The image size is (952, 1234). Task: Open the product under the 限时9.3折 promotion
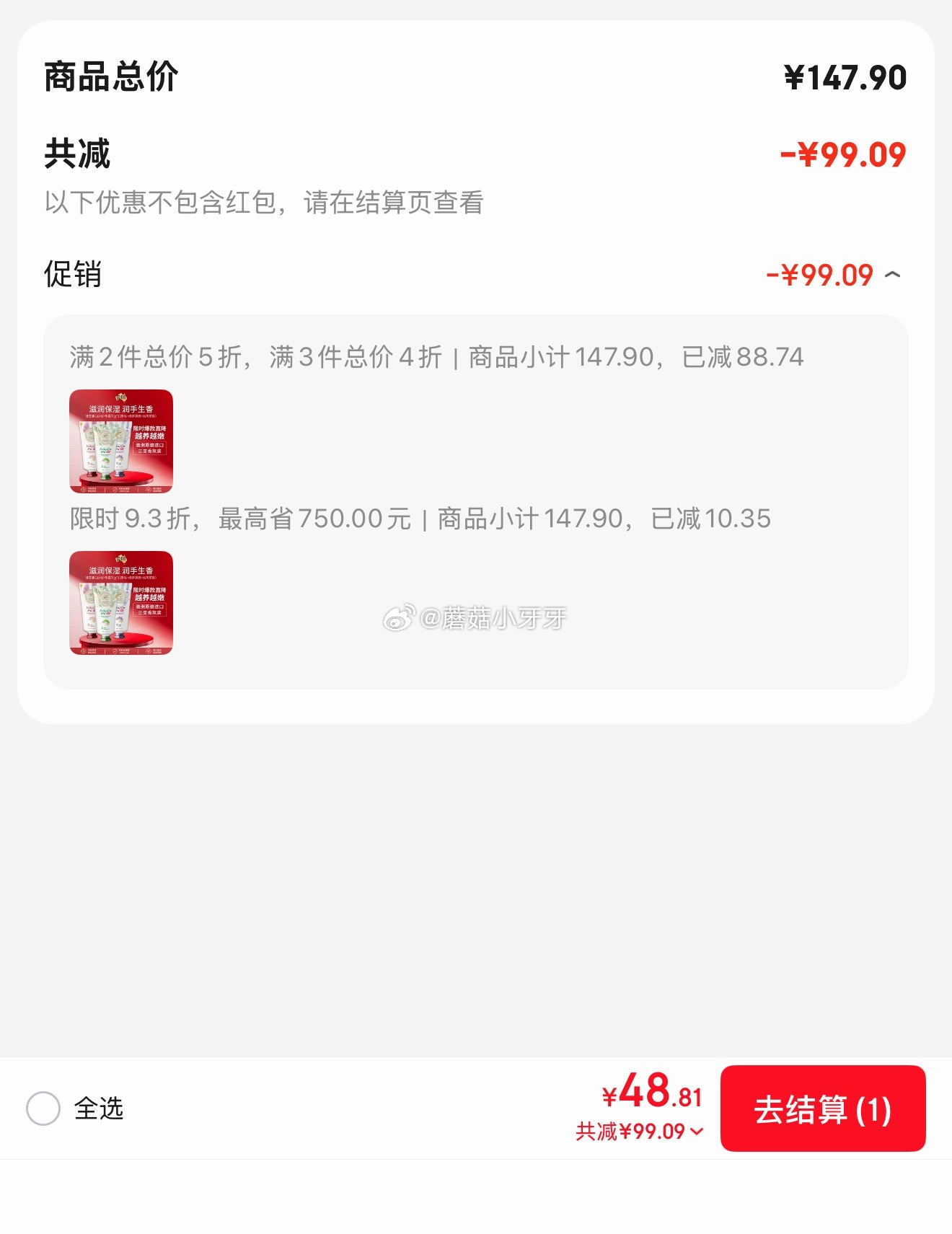[x=121, y=603]
